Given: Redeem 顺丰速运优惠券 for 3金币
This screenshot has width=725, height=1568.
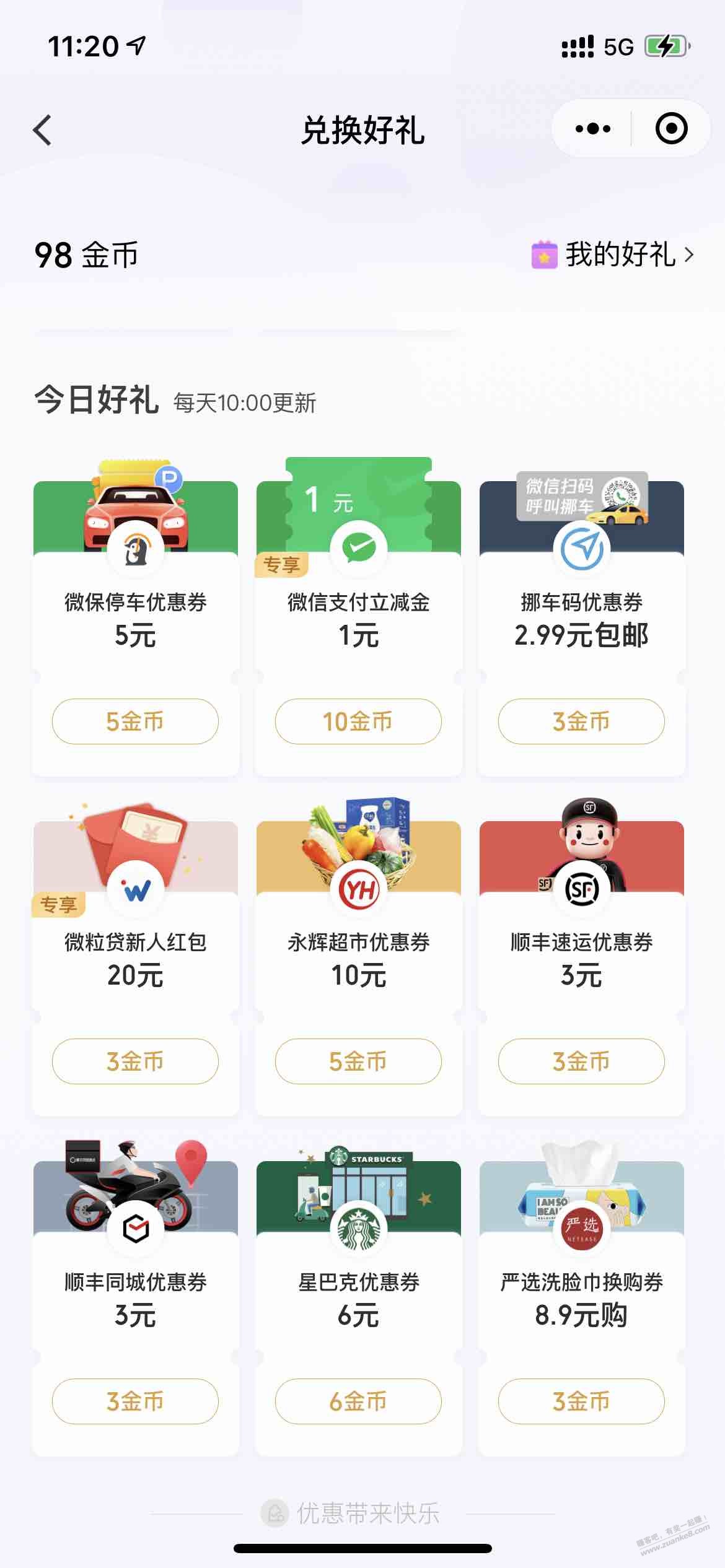Looking at the screenshot, I should click(581, 1061).
